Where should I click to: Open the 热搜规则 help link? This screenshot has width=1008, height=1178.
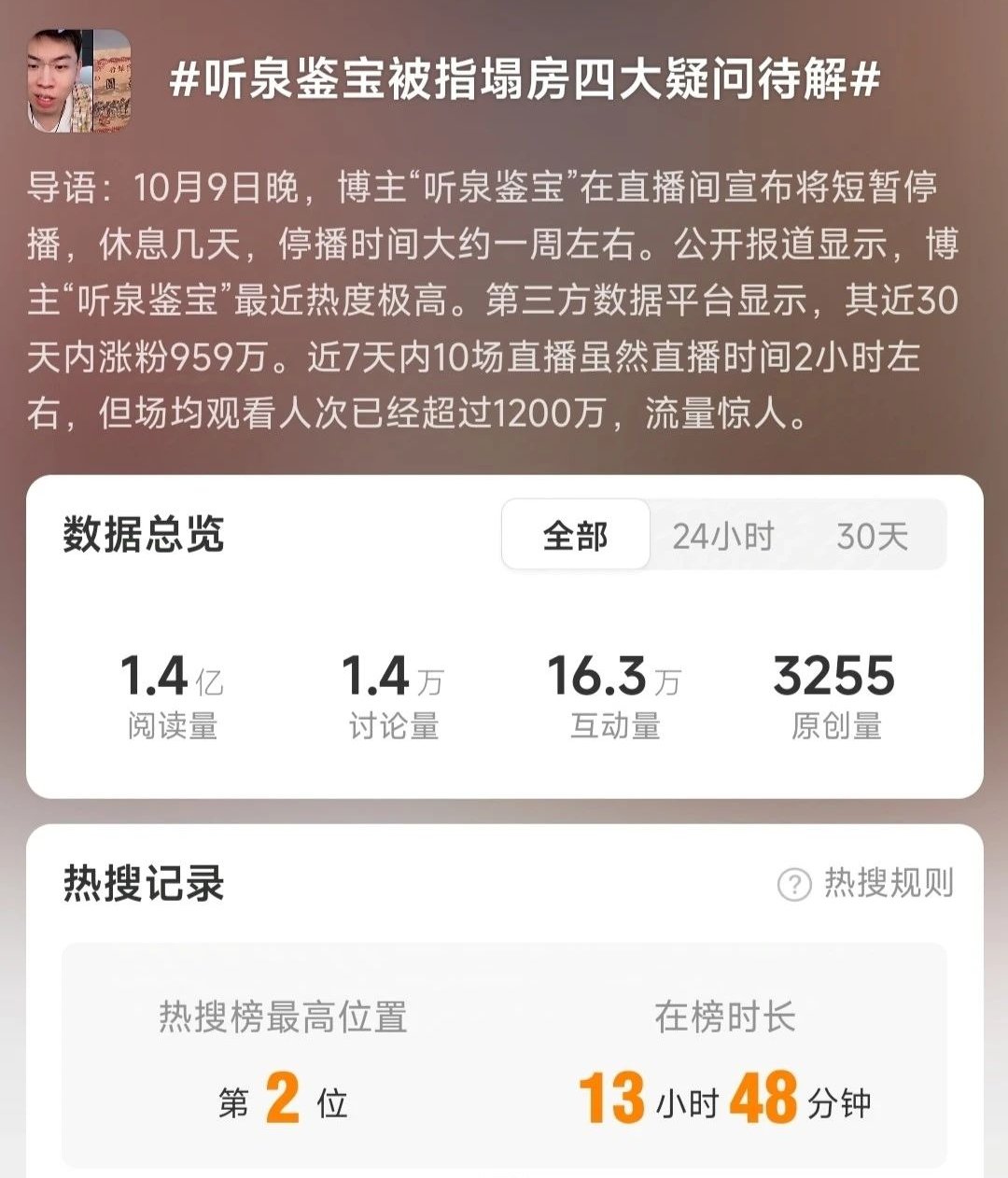coord(866,883)
